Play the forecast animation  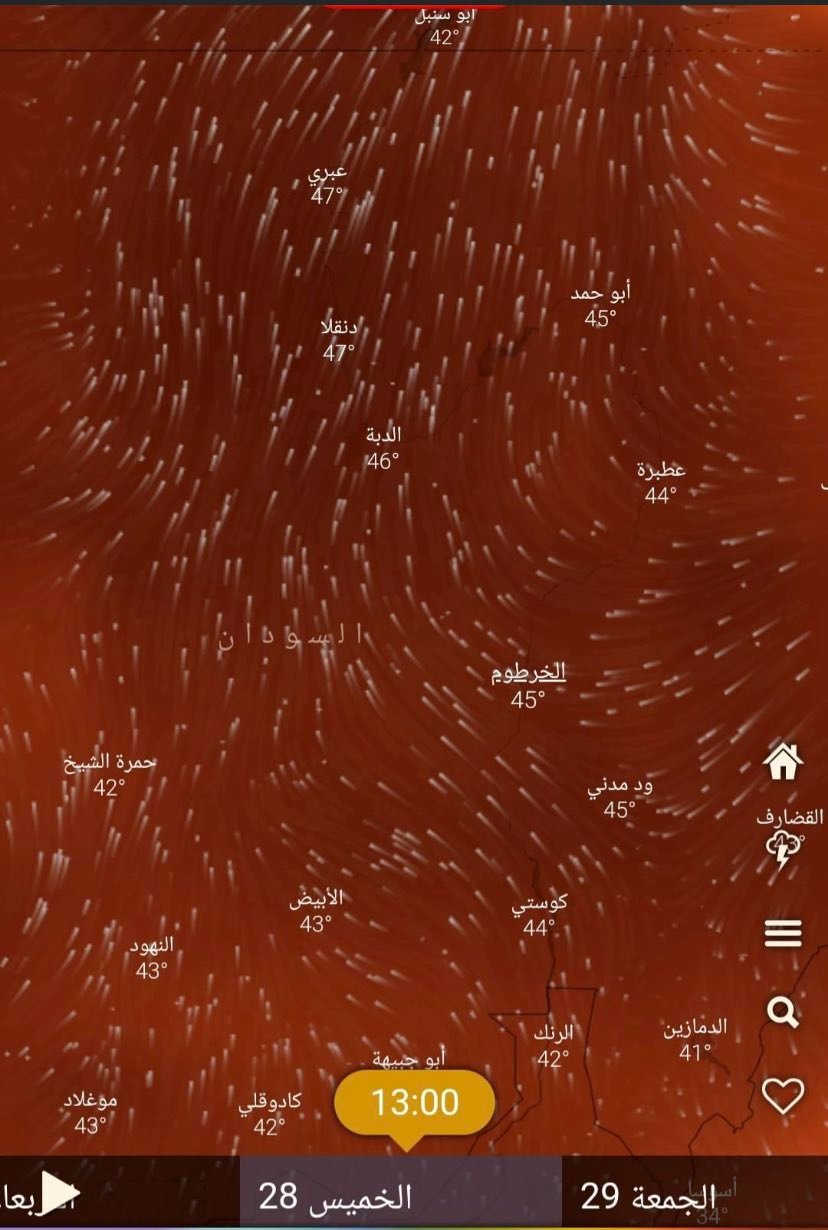point(60,1192)
